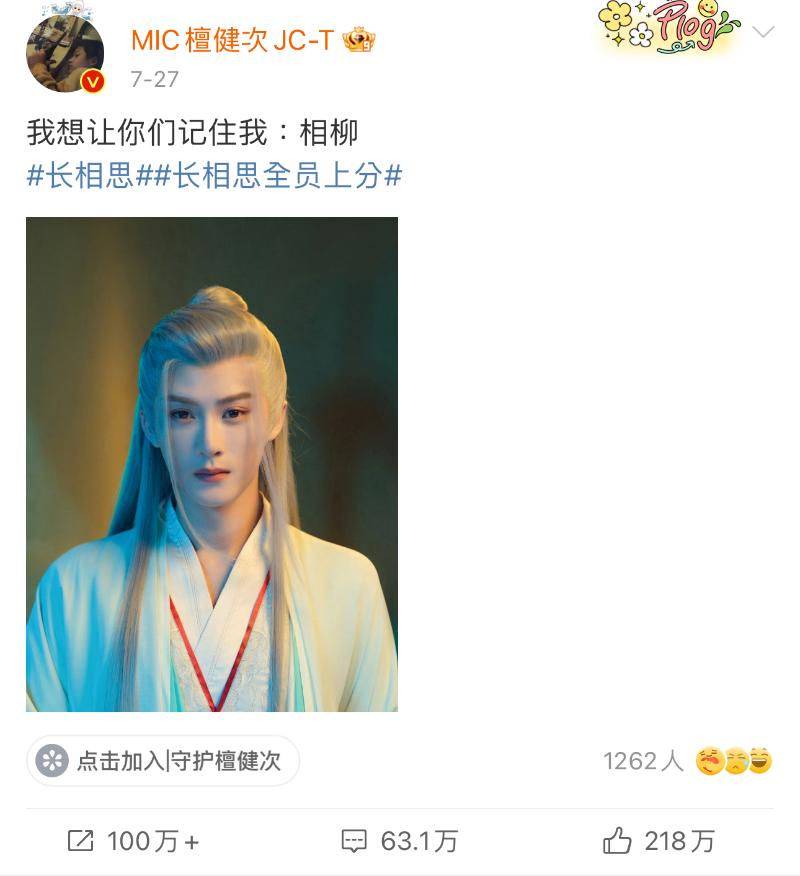Open the comments (63.1万)

pos(399,841)
